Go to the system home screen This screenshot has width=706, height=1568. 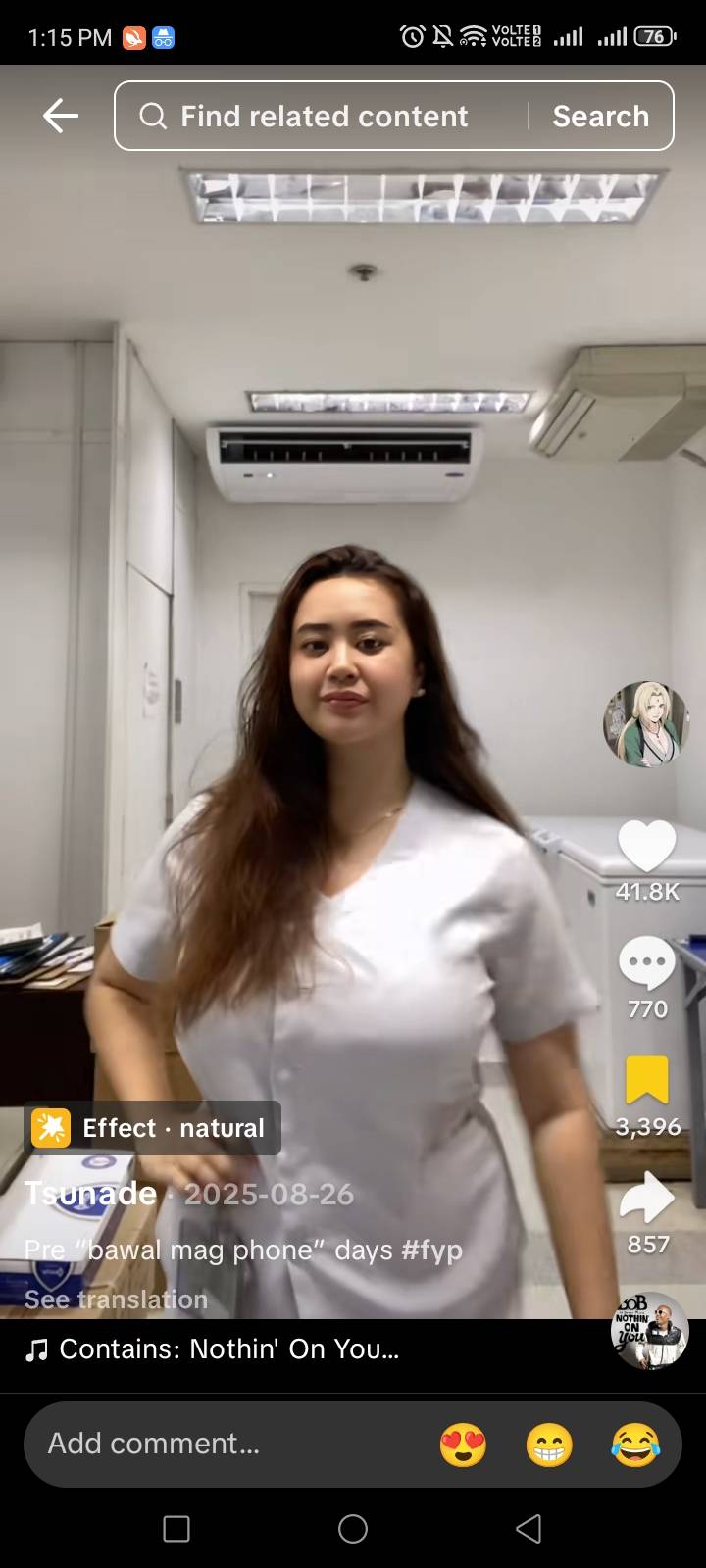353,1529
